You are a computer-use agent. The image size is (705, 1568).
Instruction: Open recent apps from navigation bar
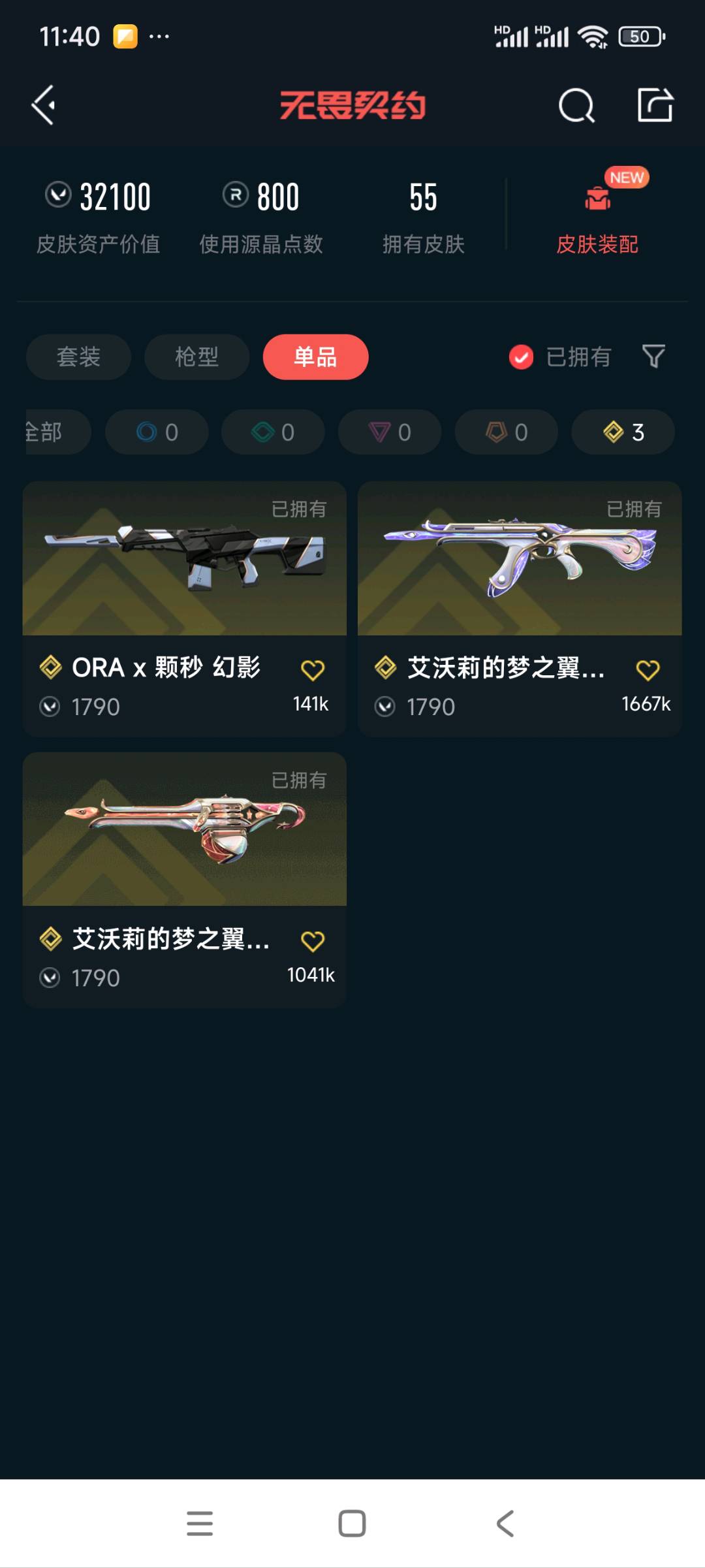200,1523
